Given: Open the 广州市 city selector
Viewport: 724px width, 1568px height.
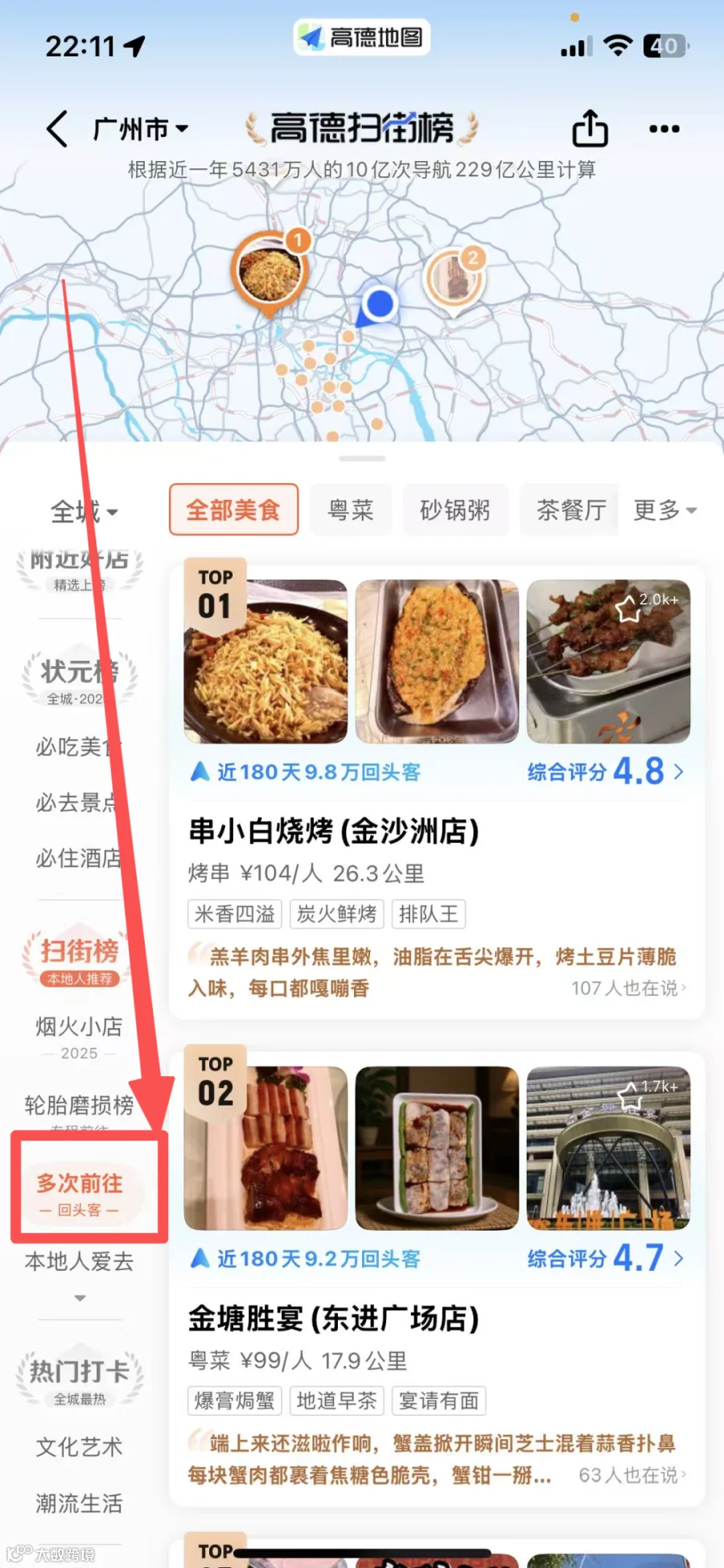Looking at the screenshot, I should tap(140, 129).
